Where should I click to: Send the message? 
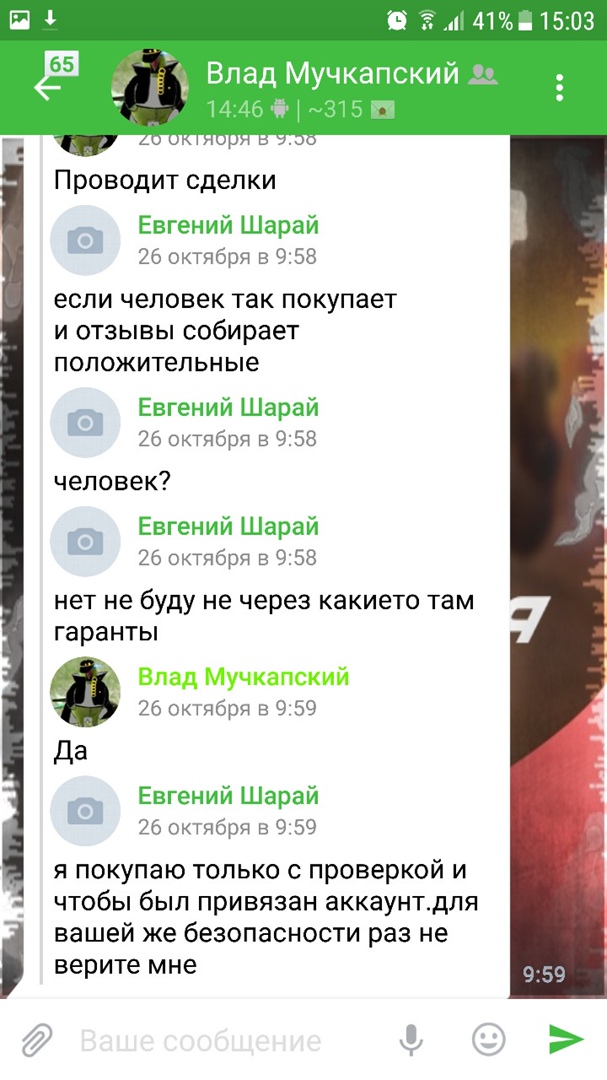(566, 1041)
